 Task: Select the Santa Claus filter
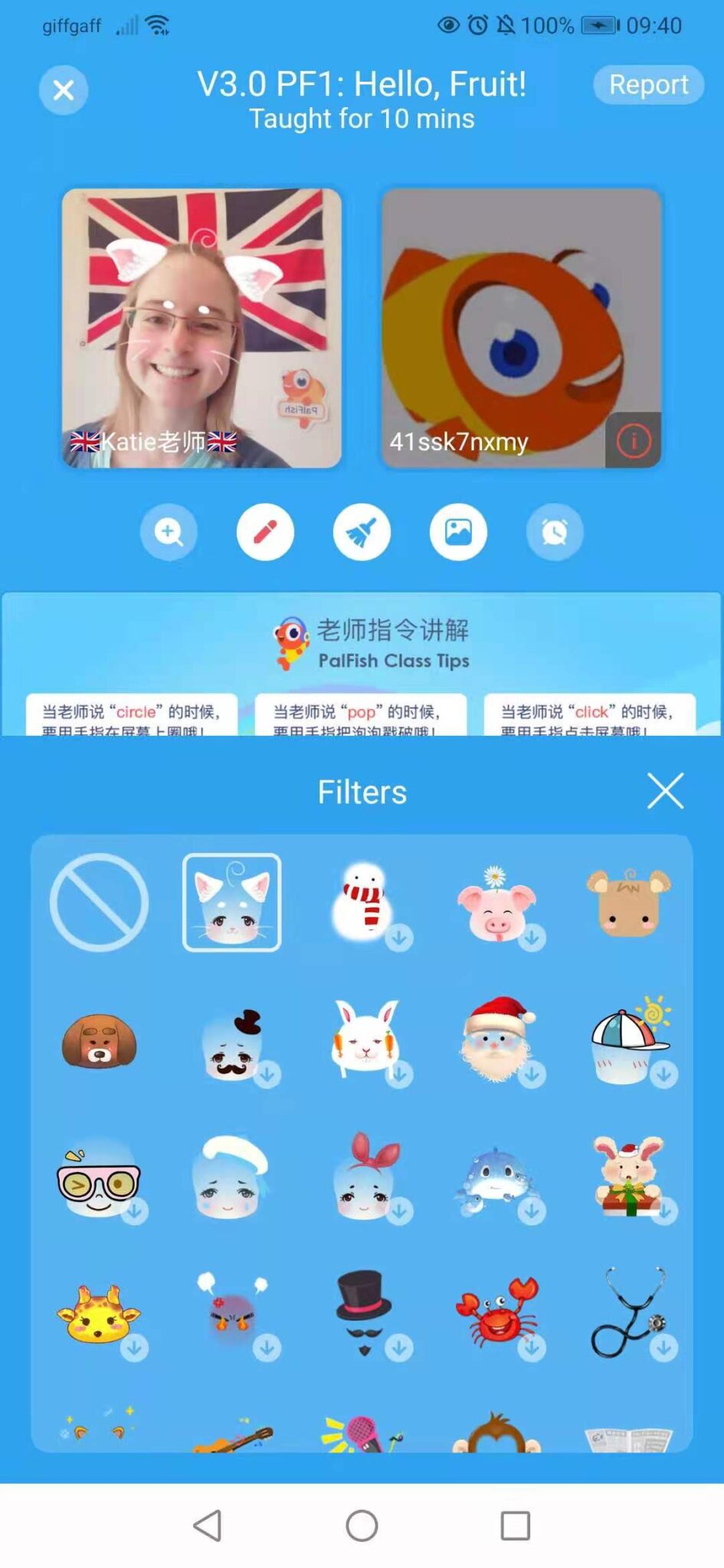tap(496, 1040)
